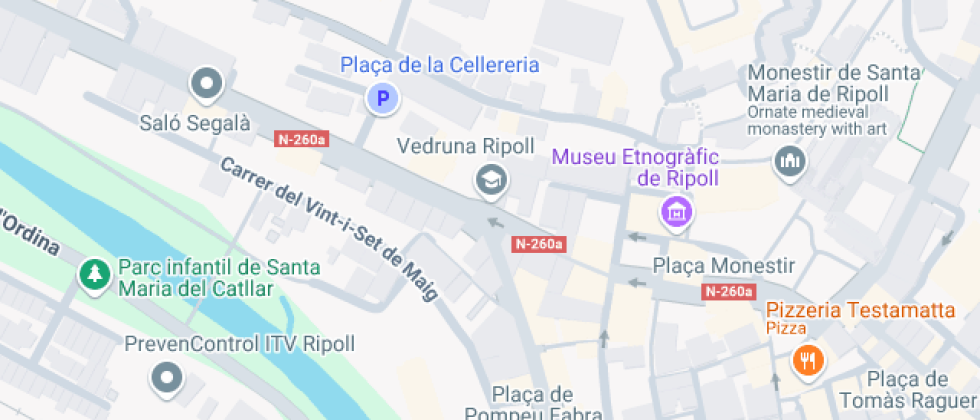This screenshot has width=980, height=420.
Task: Open the Saló Segalà map pin
Action: pyautogui.click(x=206, y=85)
